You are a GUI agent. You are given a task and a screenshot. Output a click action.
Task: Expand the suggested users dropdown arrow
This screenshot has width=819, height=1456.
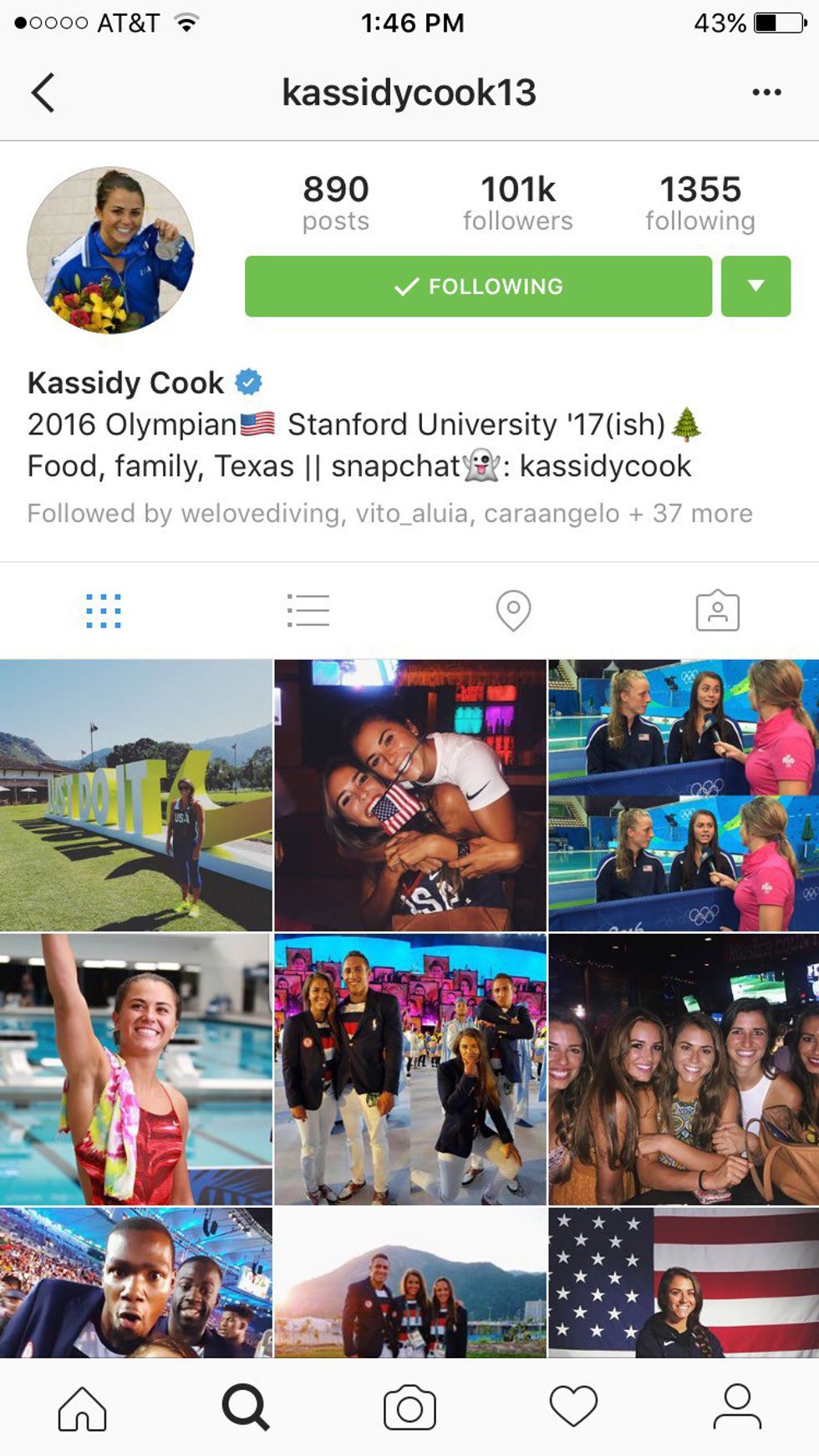[755, 287]
